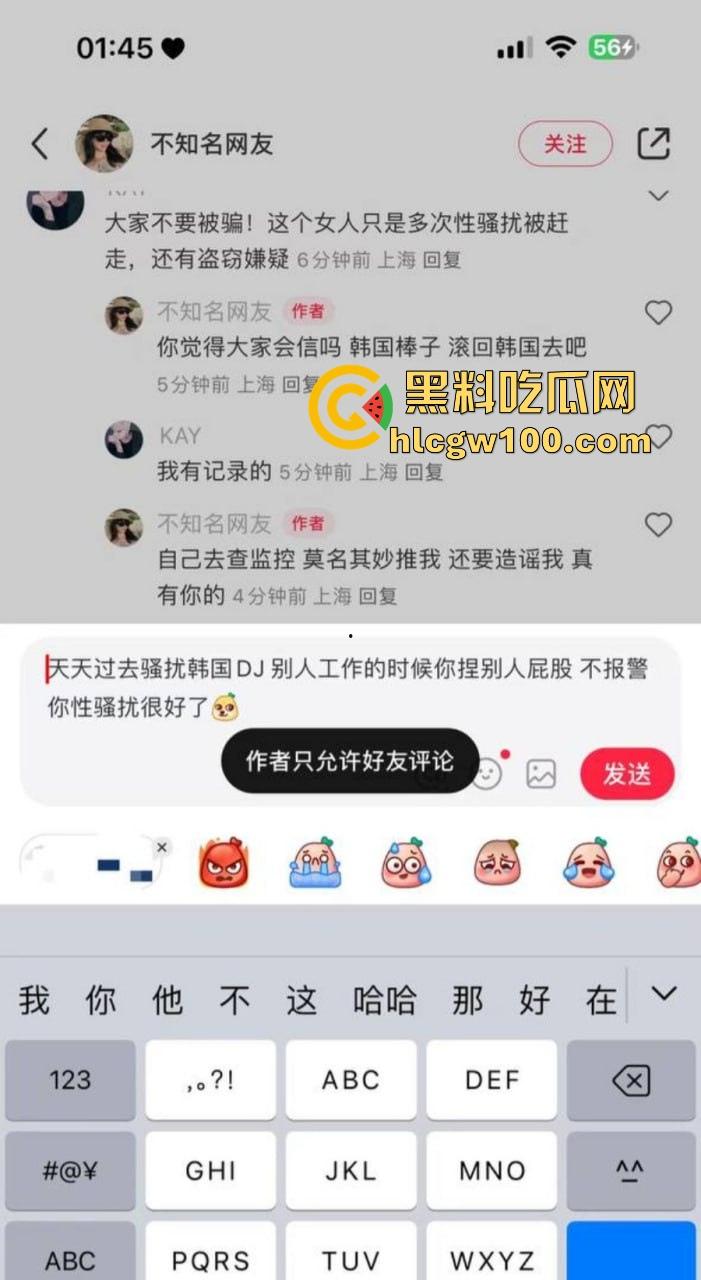Like 不知名网友's reply about 韩国棒子

click(658, 313)
